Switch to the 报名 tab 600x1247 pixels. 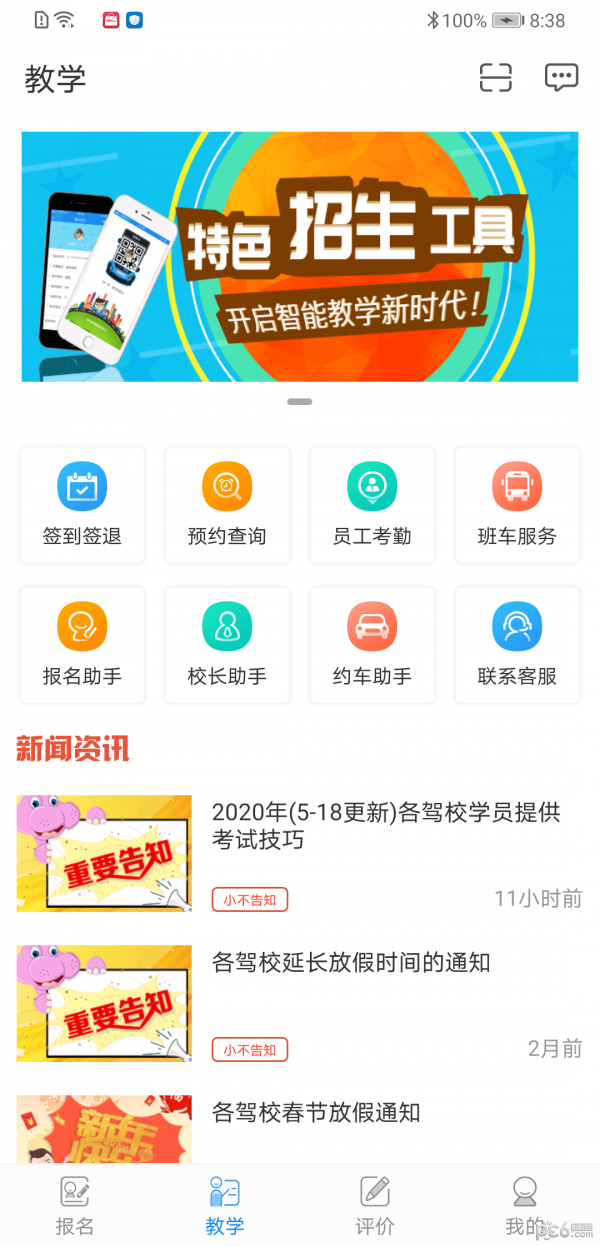click(x=75, y=1205)
